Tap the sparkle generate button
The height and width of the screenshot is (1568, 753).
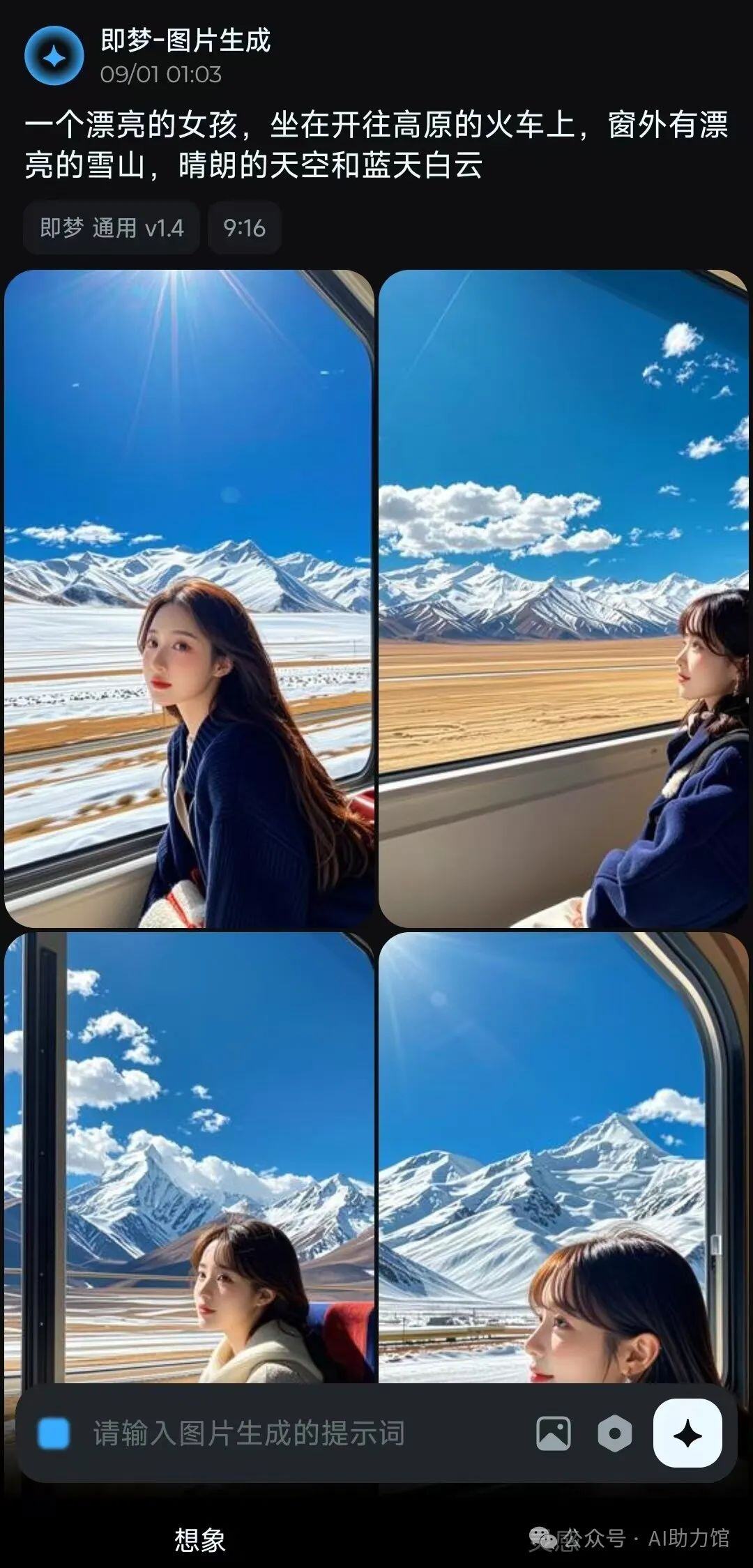point(687,1433)
